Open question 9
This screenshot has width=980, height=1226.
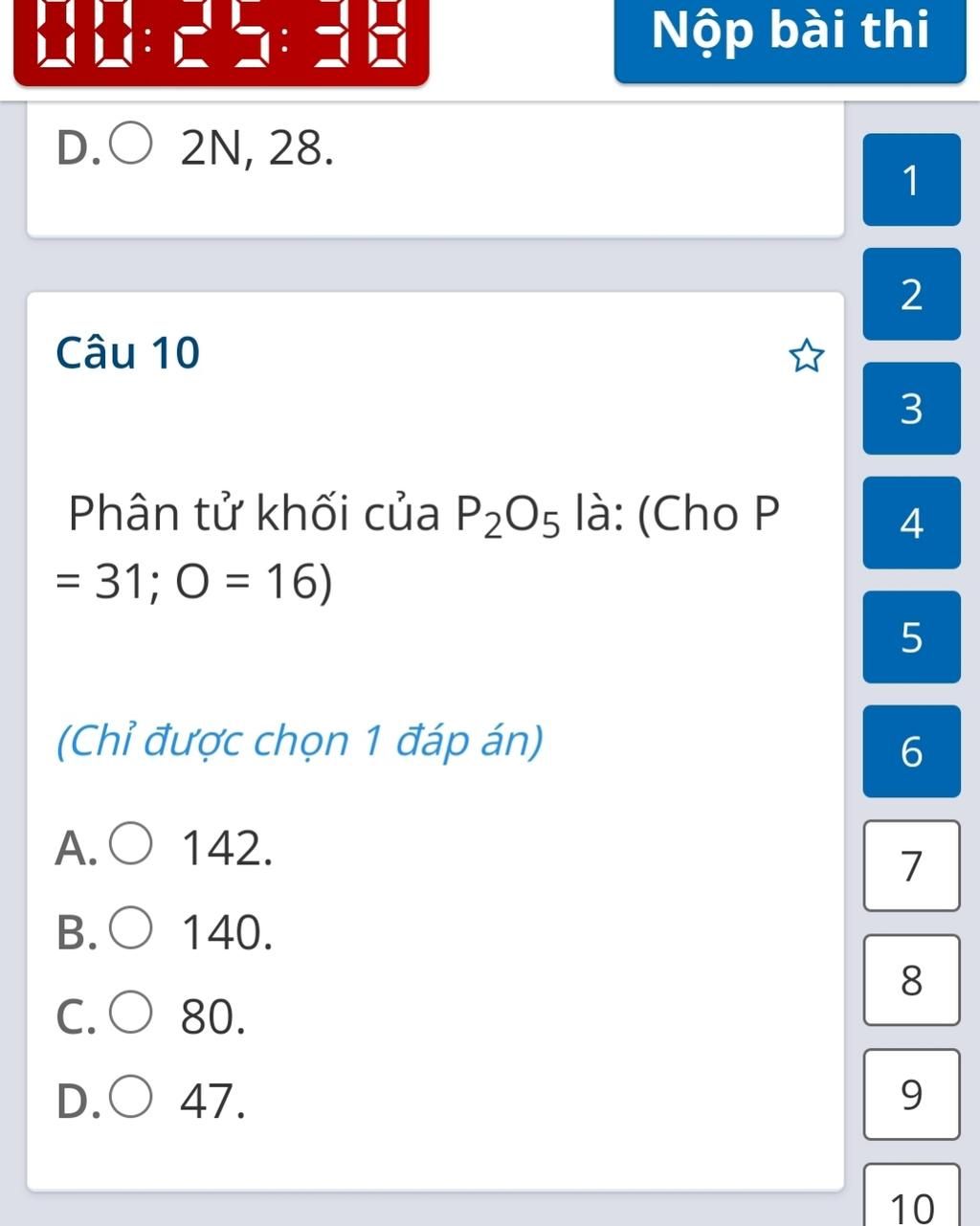tap(911, 1094)
